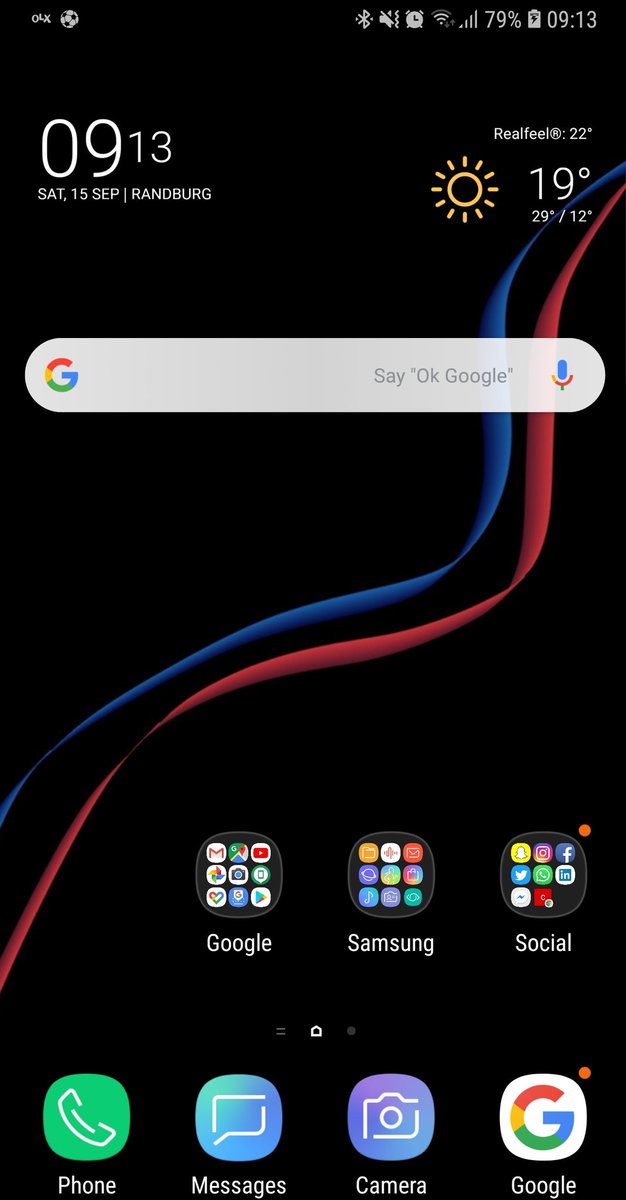Go to the next home page dot
This screenshot has width=626, height=1200.
pyautogui.click(x=351, y=1031)
